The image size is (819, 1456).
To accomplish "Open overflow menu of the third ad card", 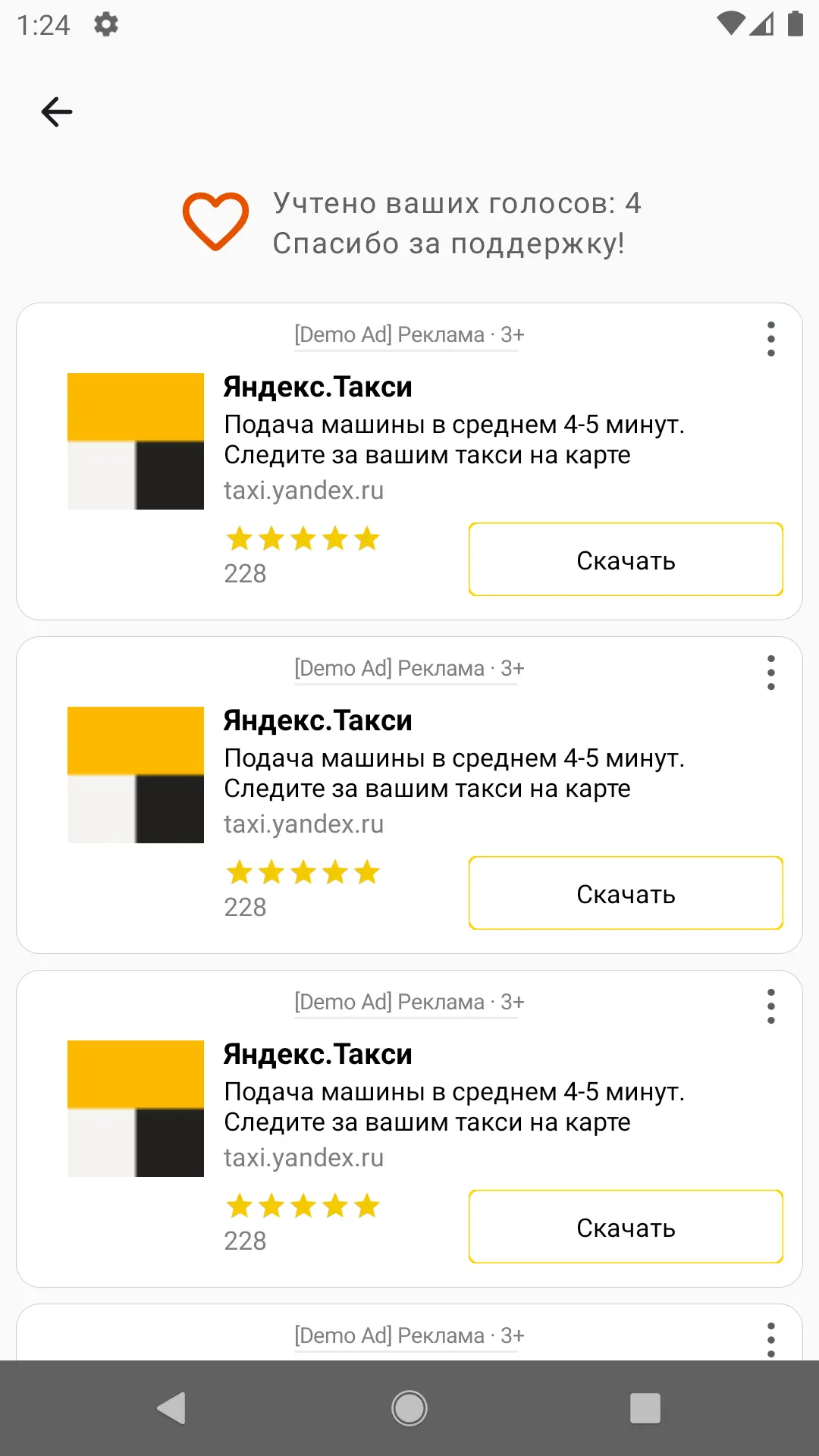I will pos(770,1006).
